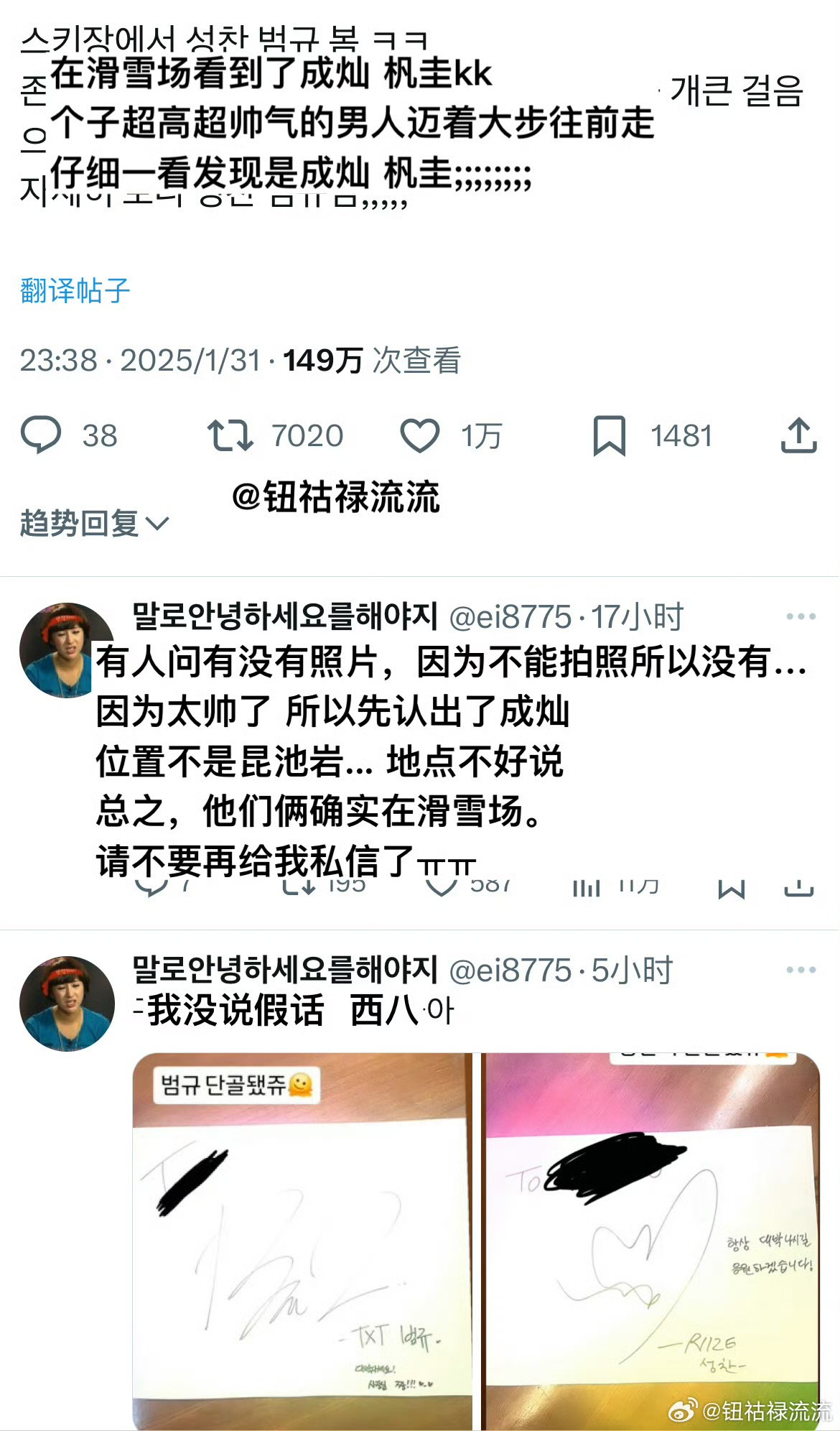Open the right autograph photo signed RIIZE
Screen dimensions: 840x1431
pyautogui.click(x=650, y=1241)
